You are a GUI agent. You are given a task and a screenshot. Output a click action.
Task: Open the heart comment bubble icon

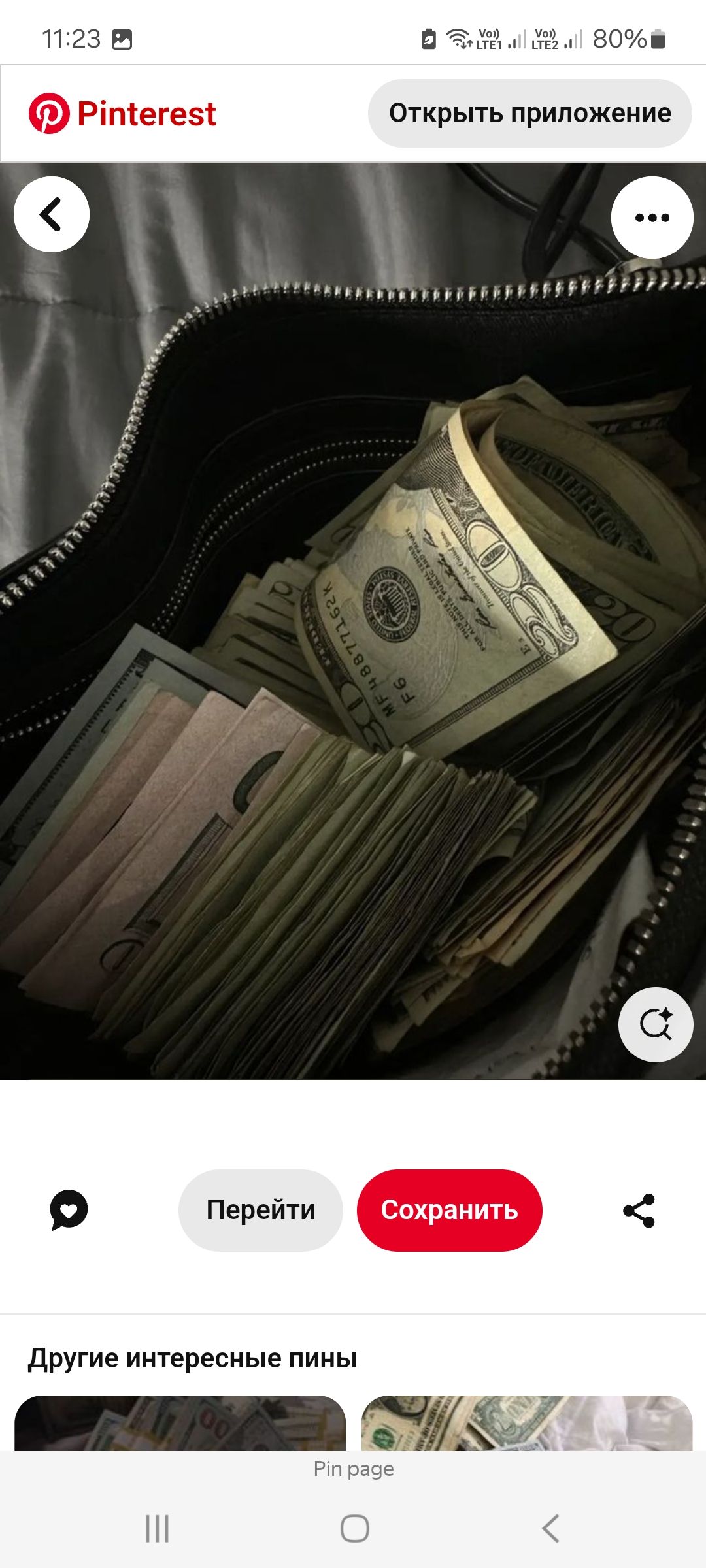[x=69, y=1210]
